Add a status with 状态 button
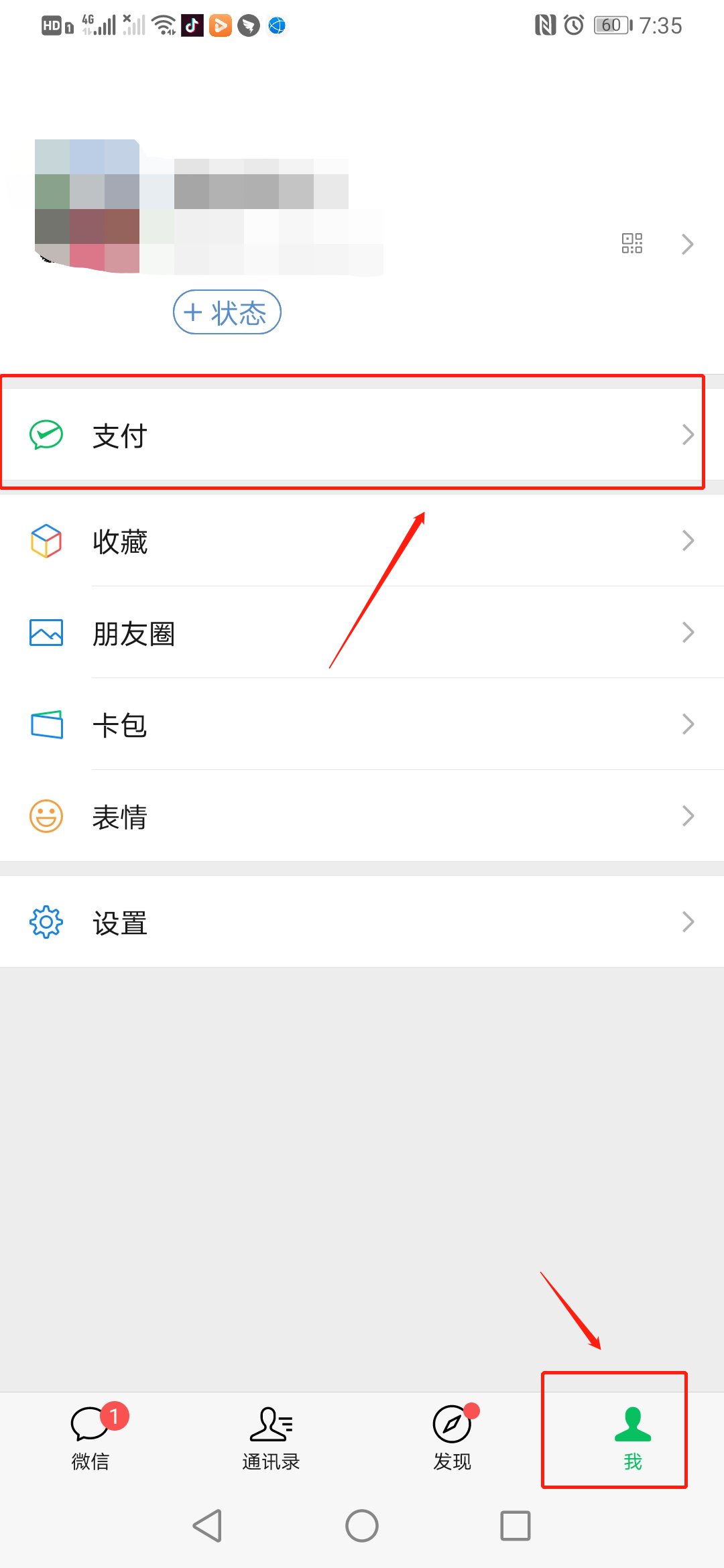The width and height of the screenshot is (724, 1568). [227, 312]
